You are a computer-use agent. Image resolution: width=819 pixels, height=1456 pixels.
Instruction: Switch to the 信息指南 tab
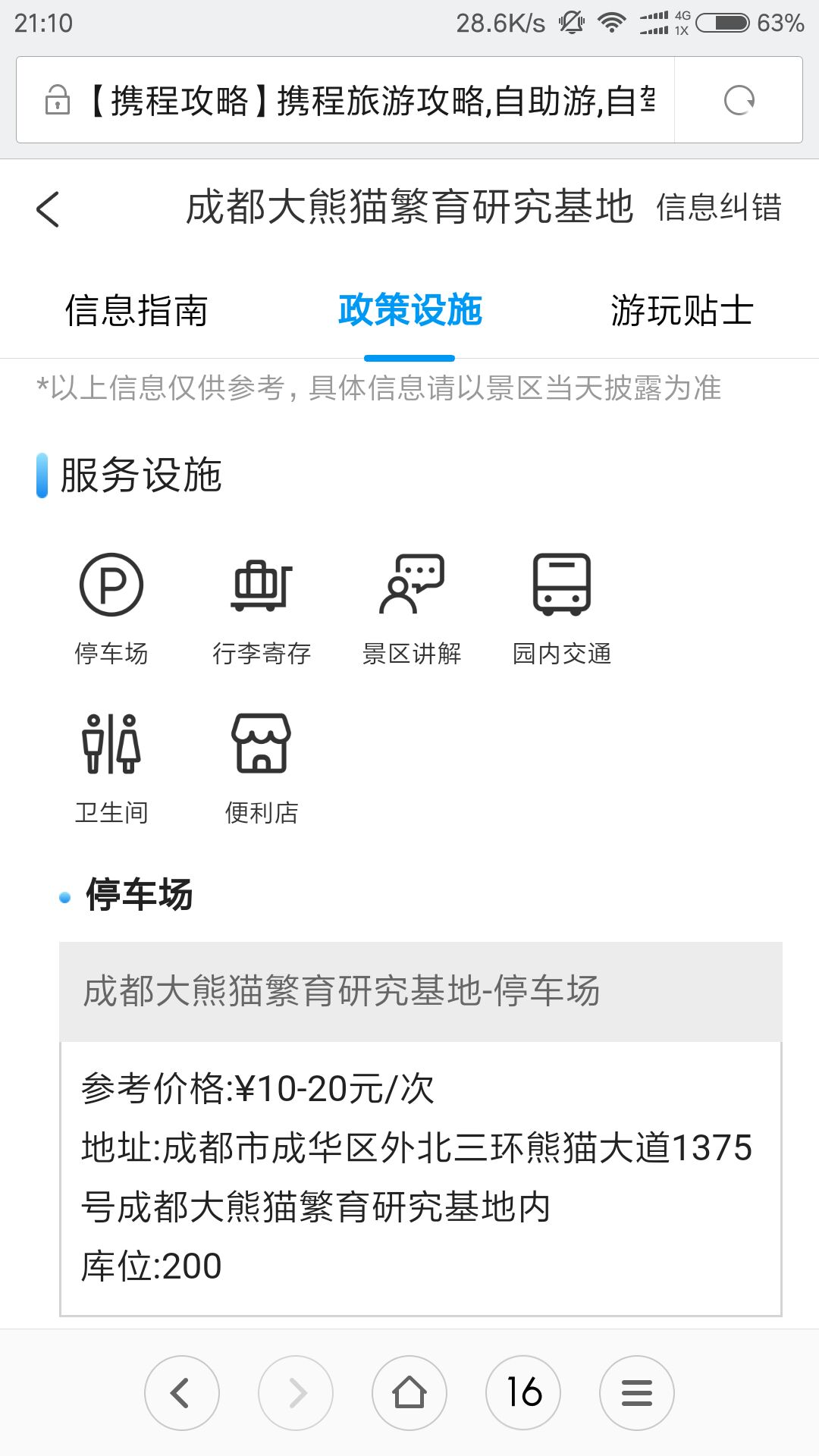tap(136, 311)
